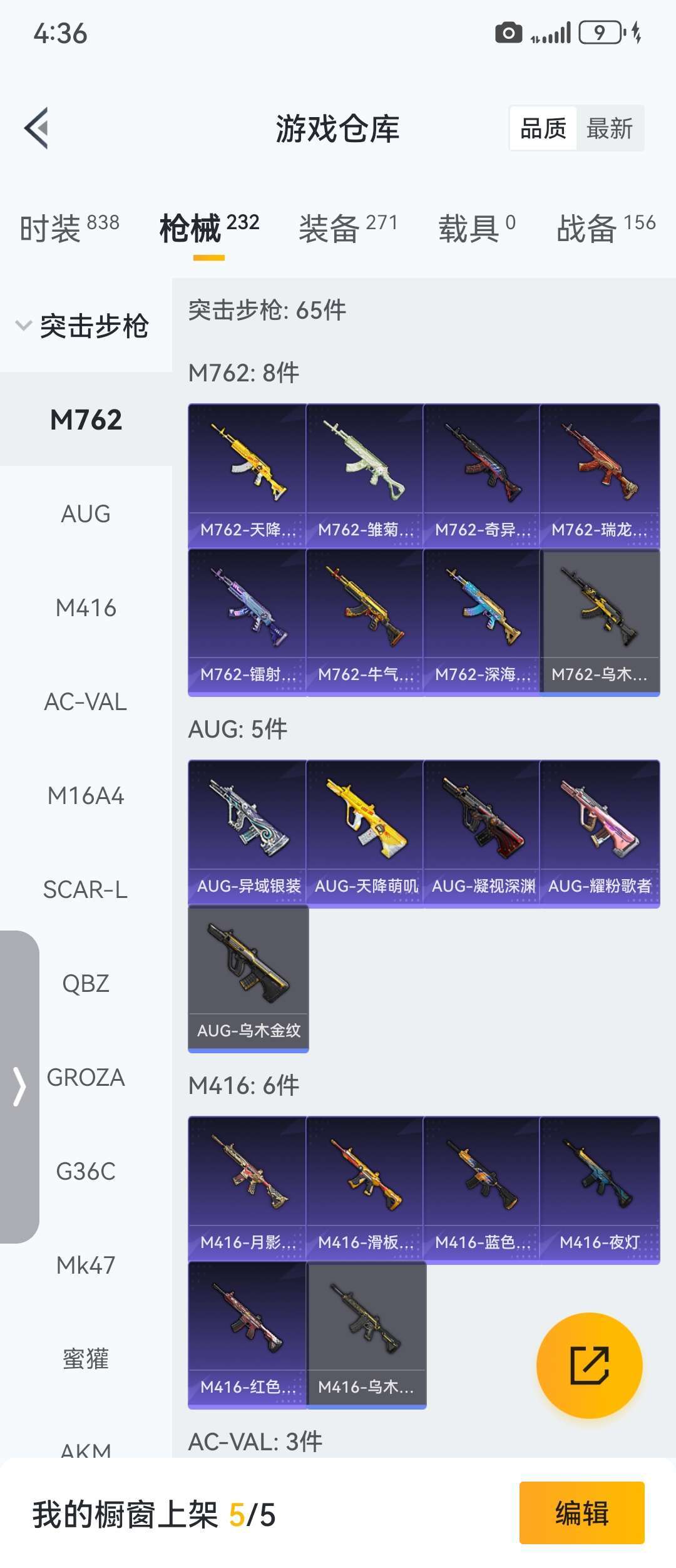View the M416-夜灯 skin
The image size is (676, 1568).
(600, 1190)
